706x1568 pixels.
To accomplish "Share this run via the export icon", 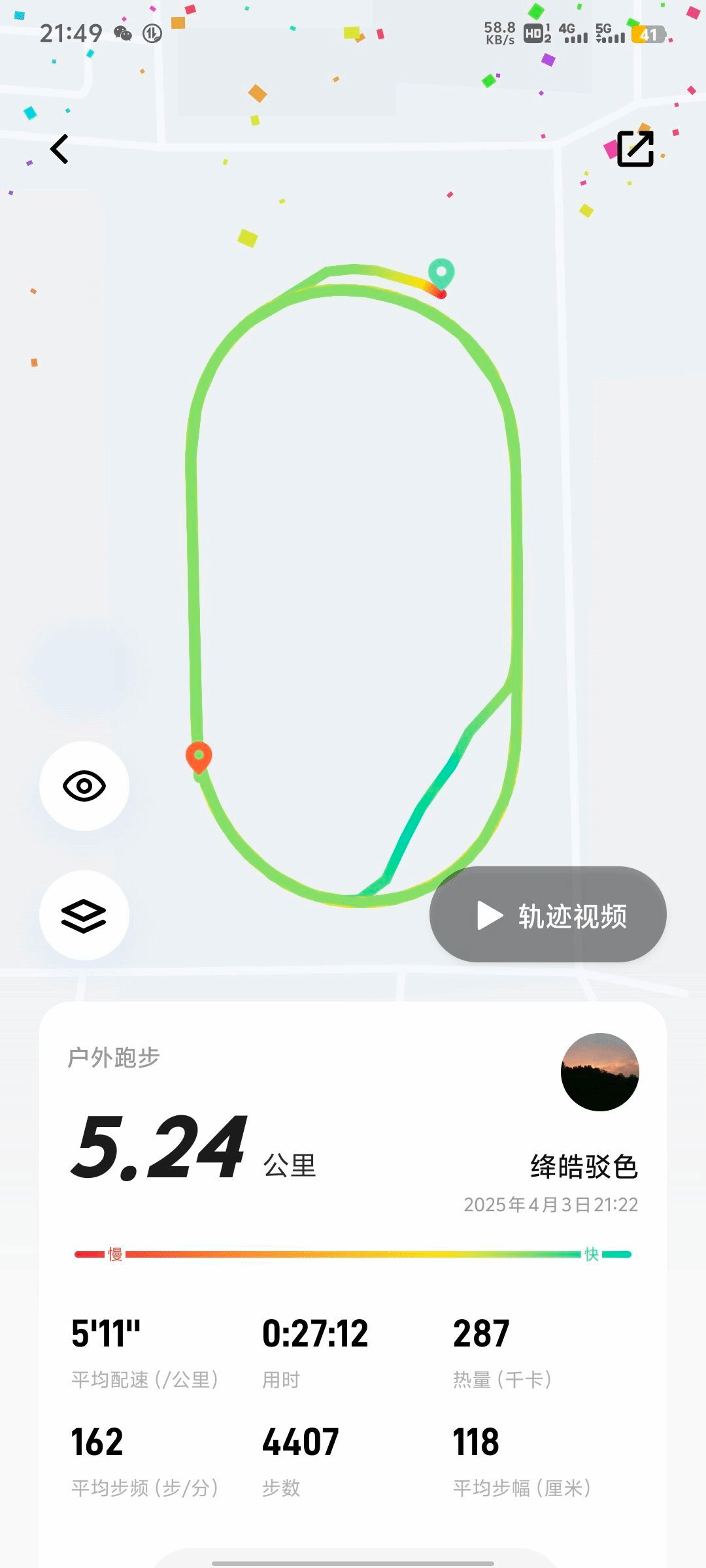I will click(x=635, y=149).
